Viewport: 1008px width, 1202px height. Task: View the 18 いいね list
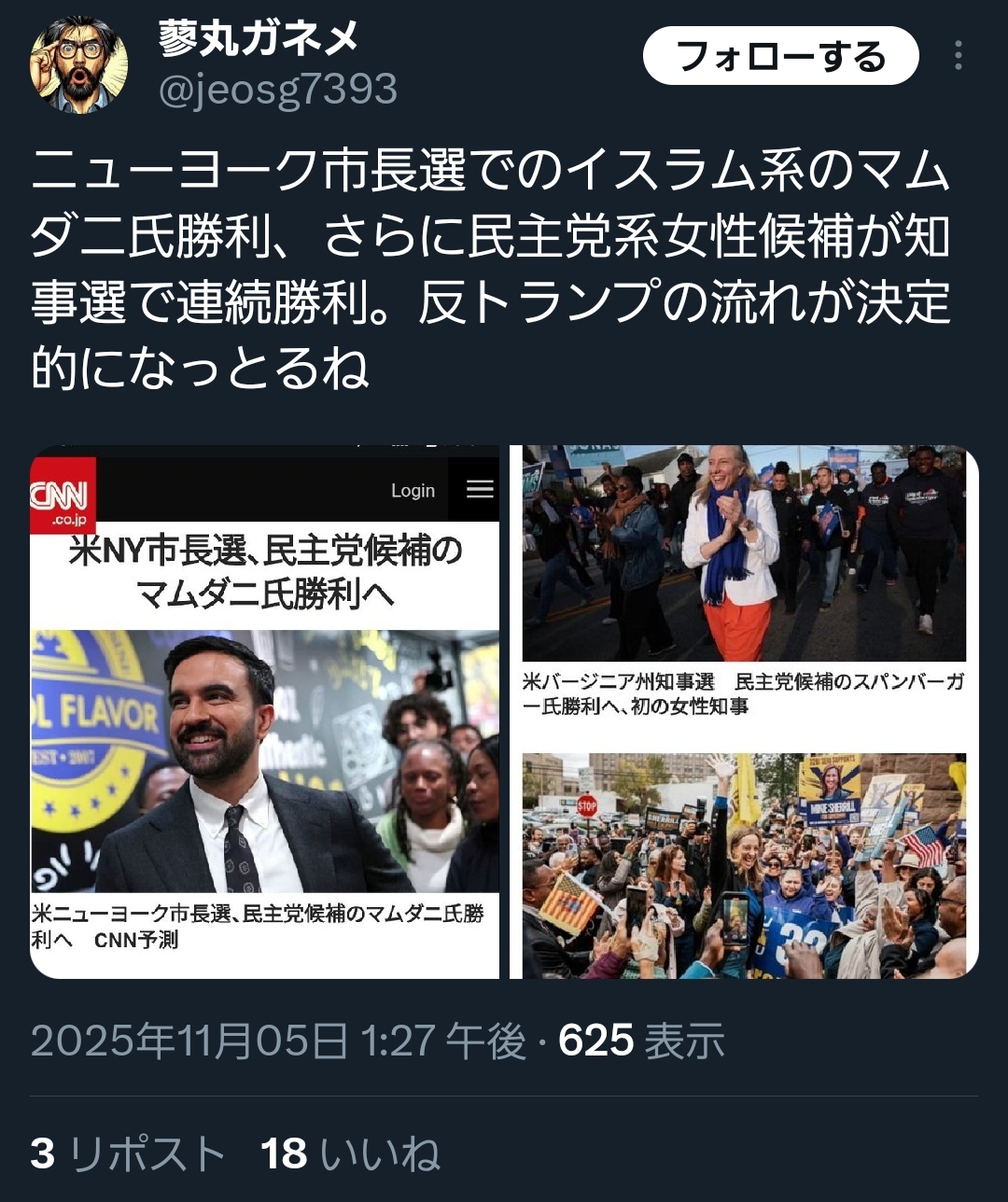(x=350, y=1153)
